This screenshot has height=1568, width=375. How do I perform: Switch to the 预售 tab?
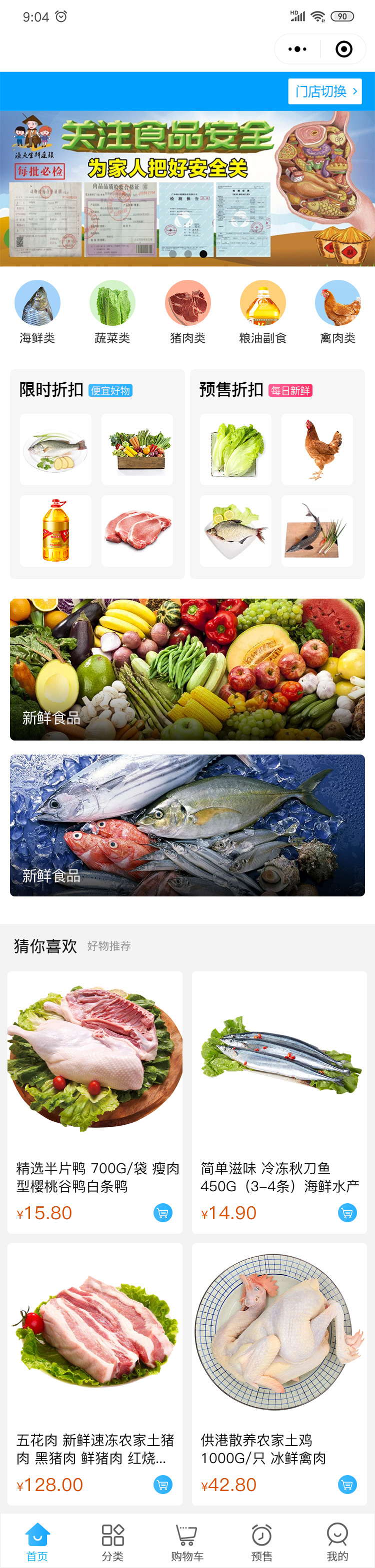pyautogui.click(x=262, y=1542)
